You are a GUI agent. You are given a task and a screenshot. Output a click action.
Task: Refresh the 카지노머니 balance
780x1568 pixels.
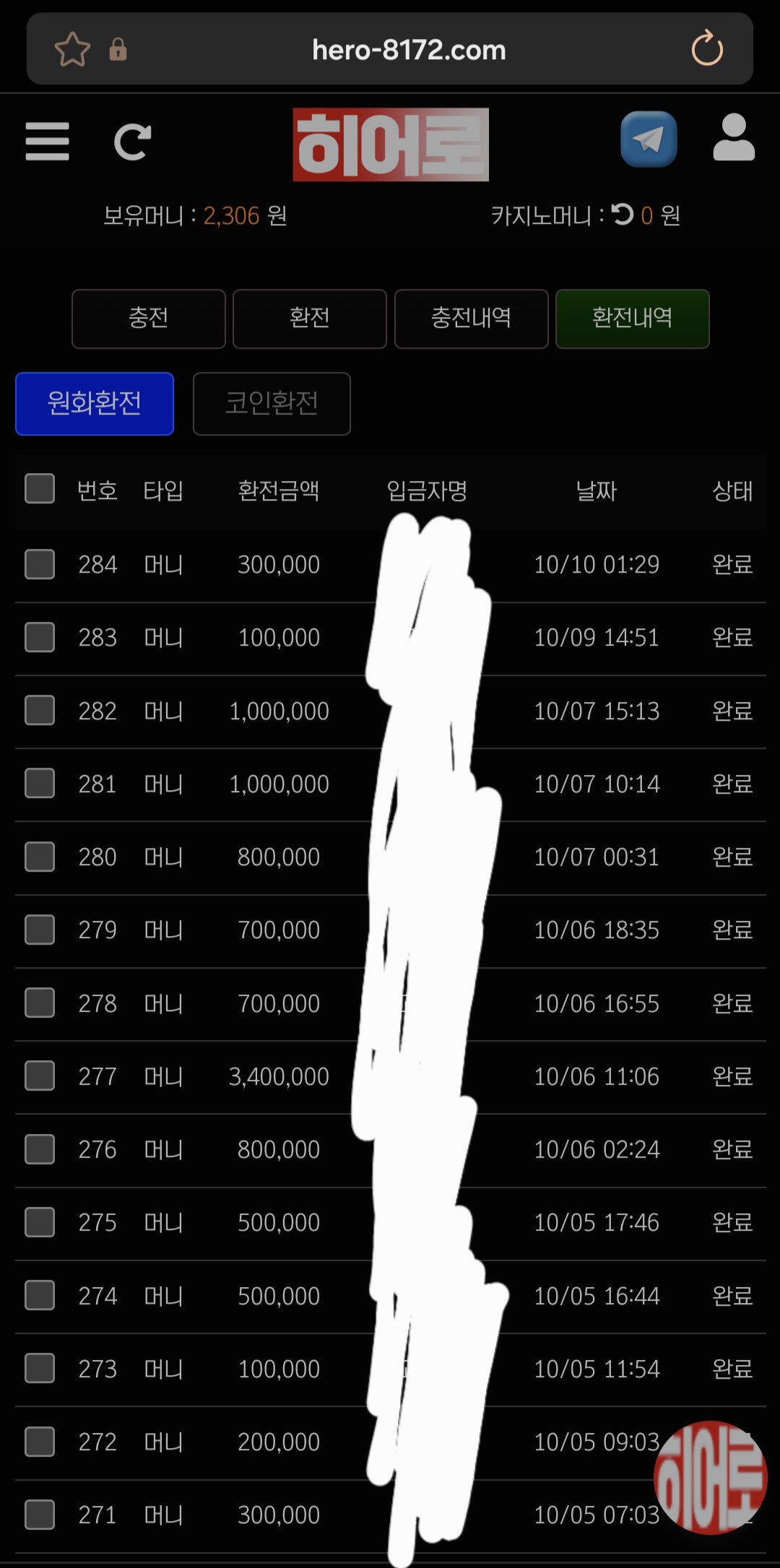pos(622,215)
